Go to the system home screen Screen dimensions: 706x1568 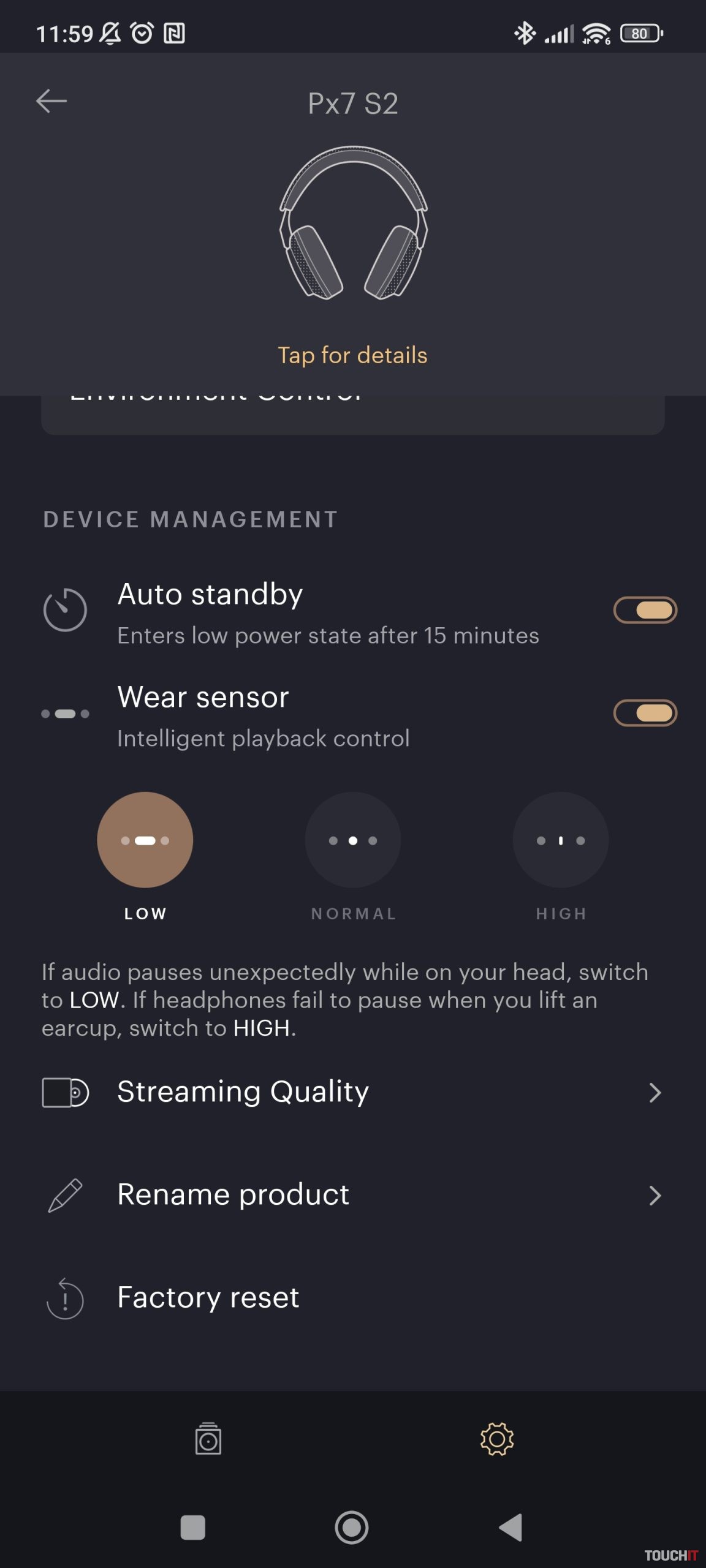click(x=352, y=1528)
